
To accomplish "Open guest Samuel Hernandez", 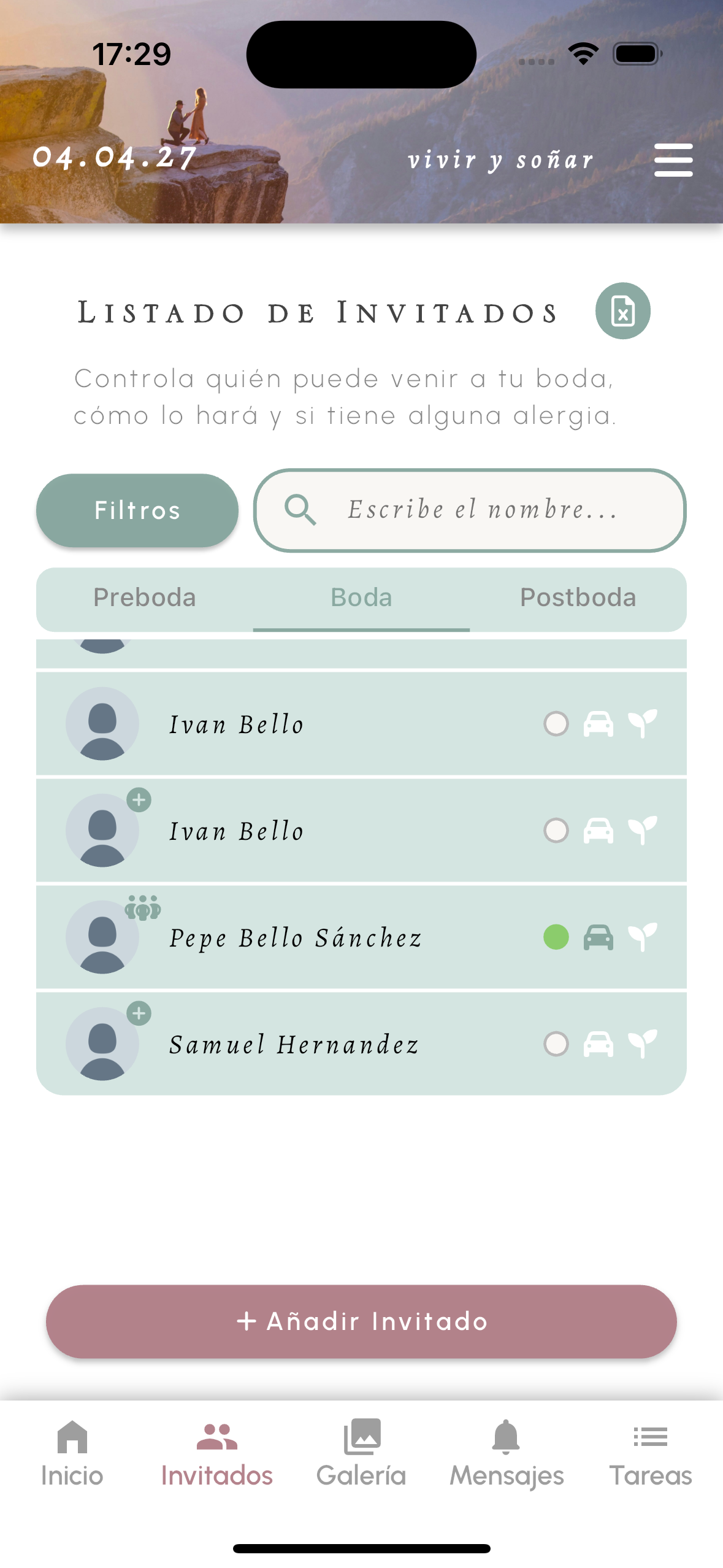I will pos(294,1045).
